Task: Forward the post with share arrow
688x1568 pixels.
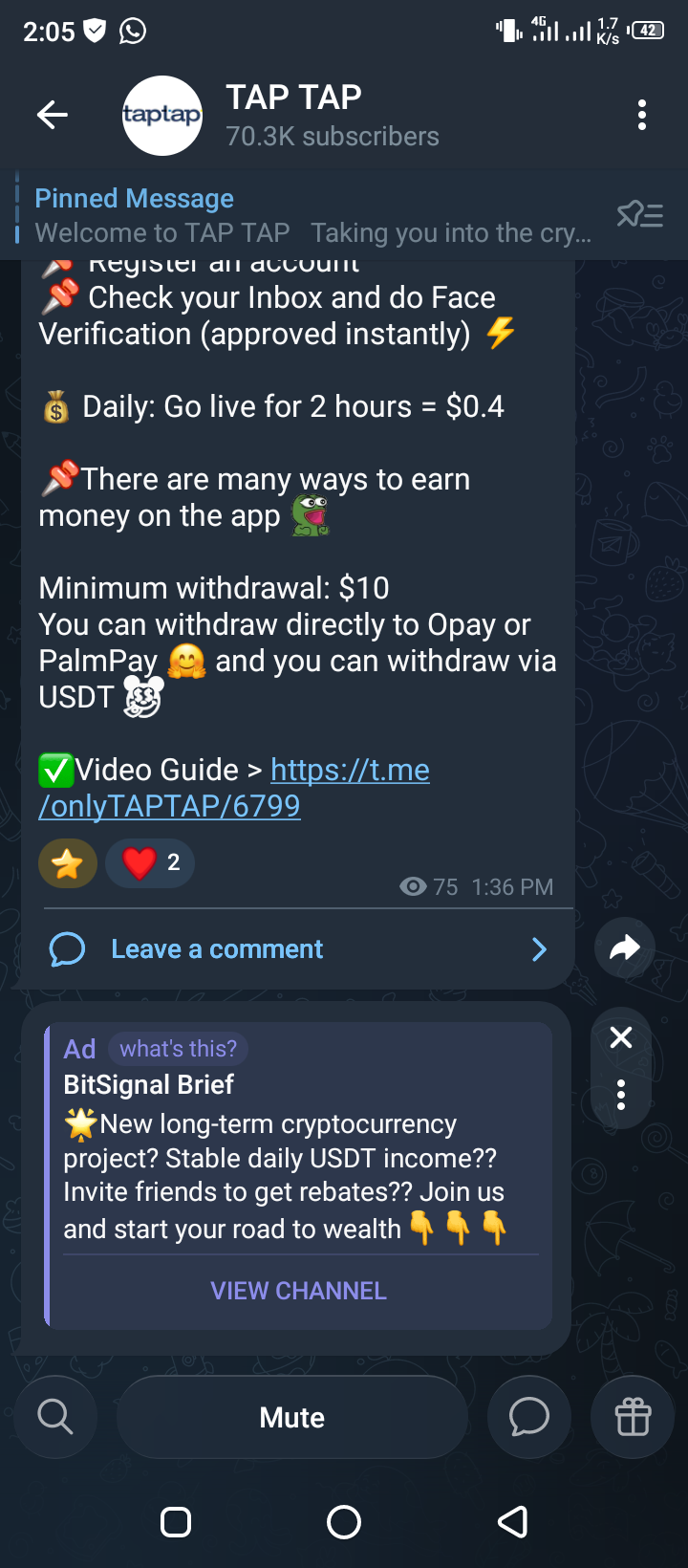Action: [x=624, y=947]
